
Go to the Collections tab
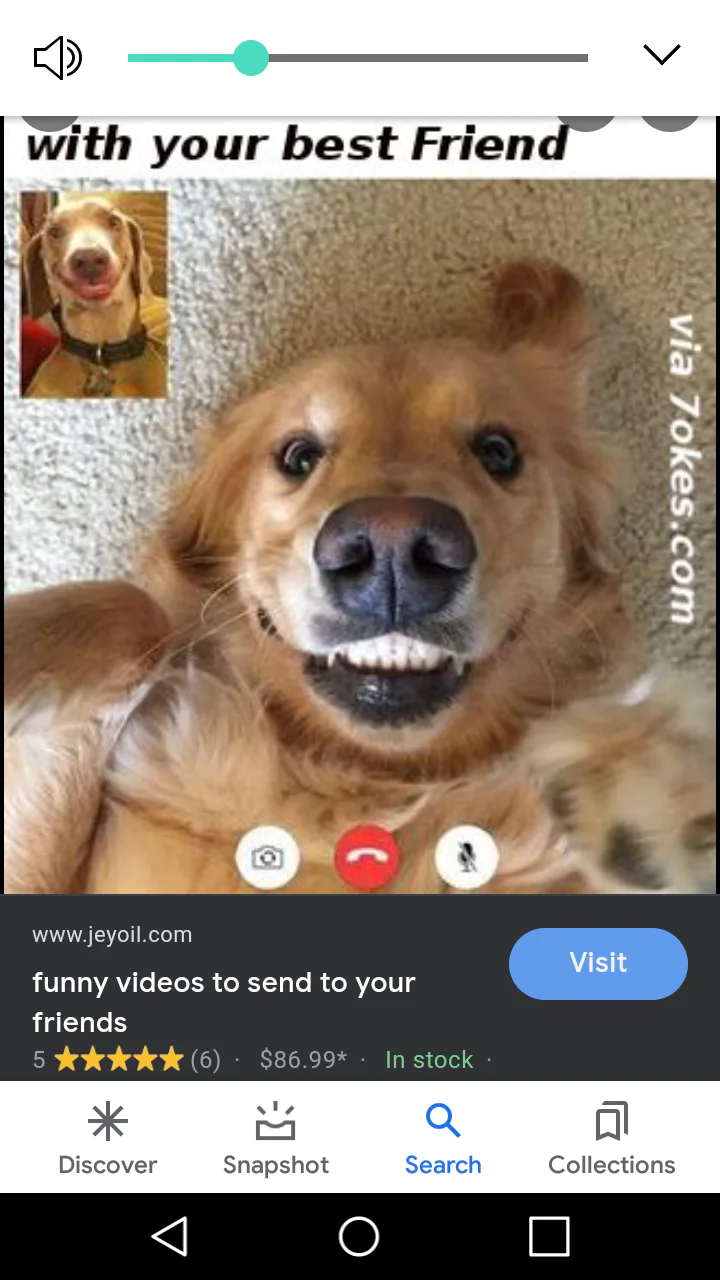pos(612,1139)
